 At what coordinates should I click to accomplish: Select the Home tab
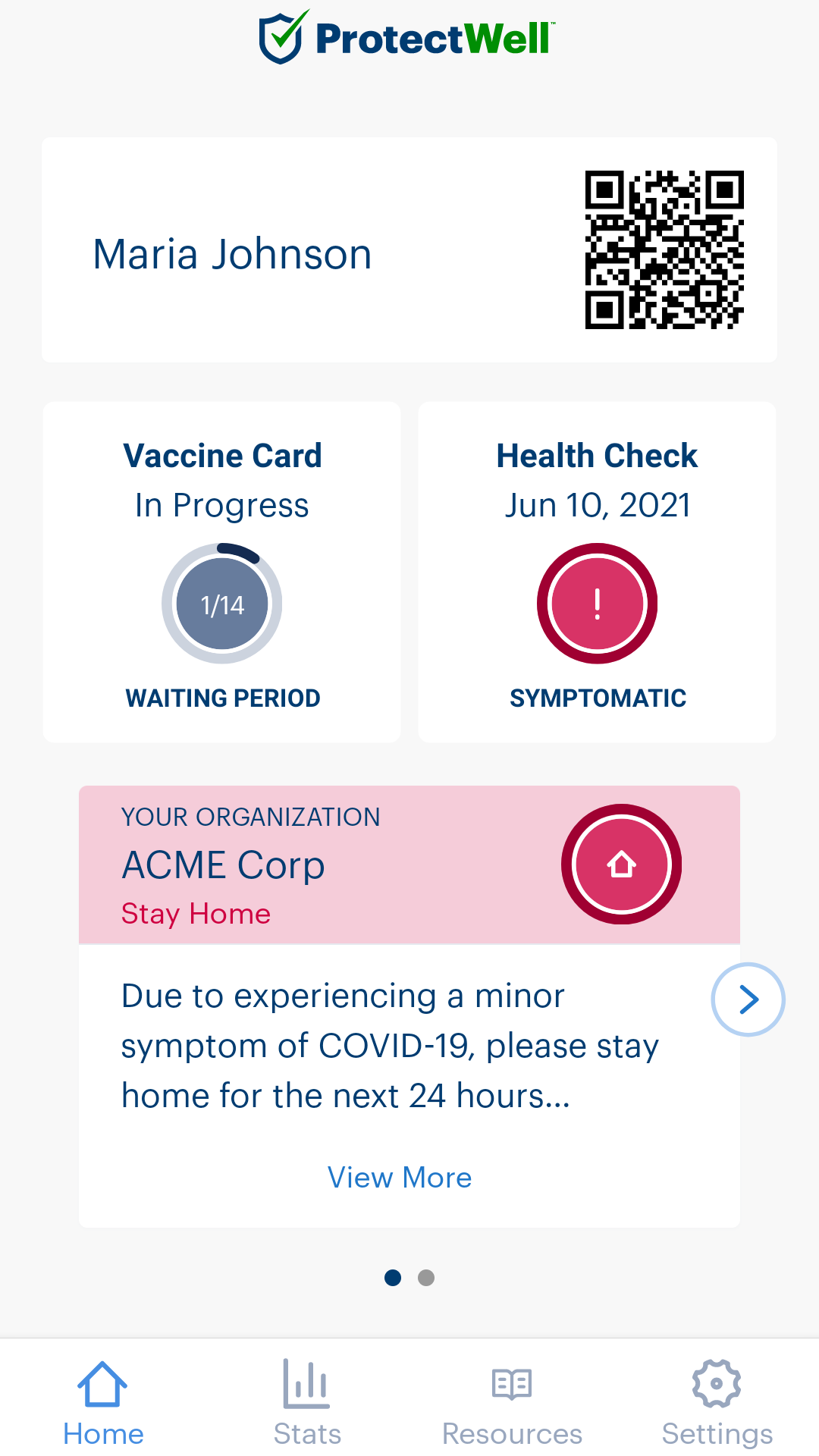click(103, 1401)
